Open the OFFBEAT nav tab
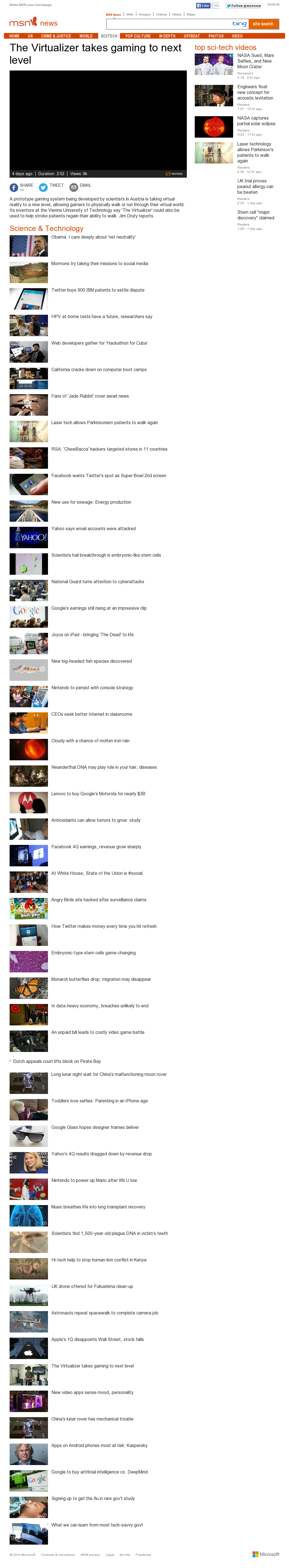The height and width of the screenshot is (1568, 289). tap(191, 36)
